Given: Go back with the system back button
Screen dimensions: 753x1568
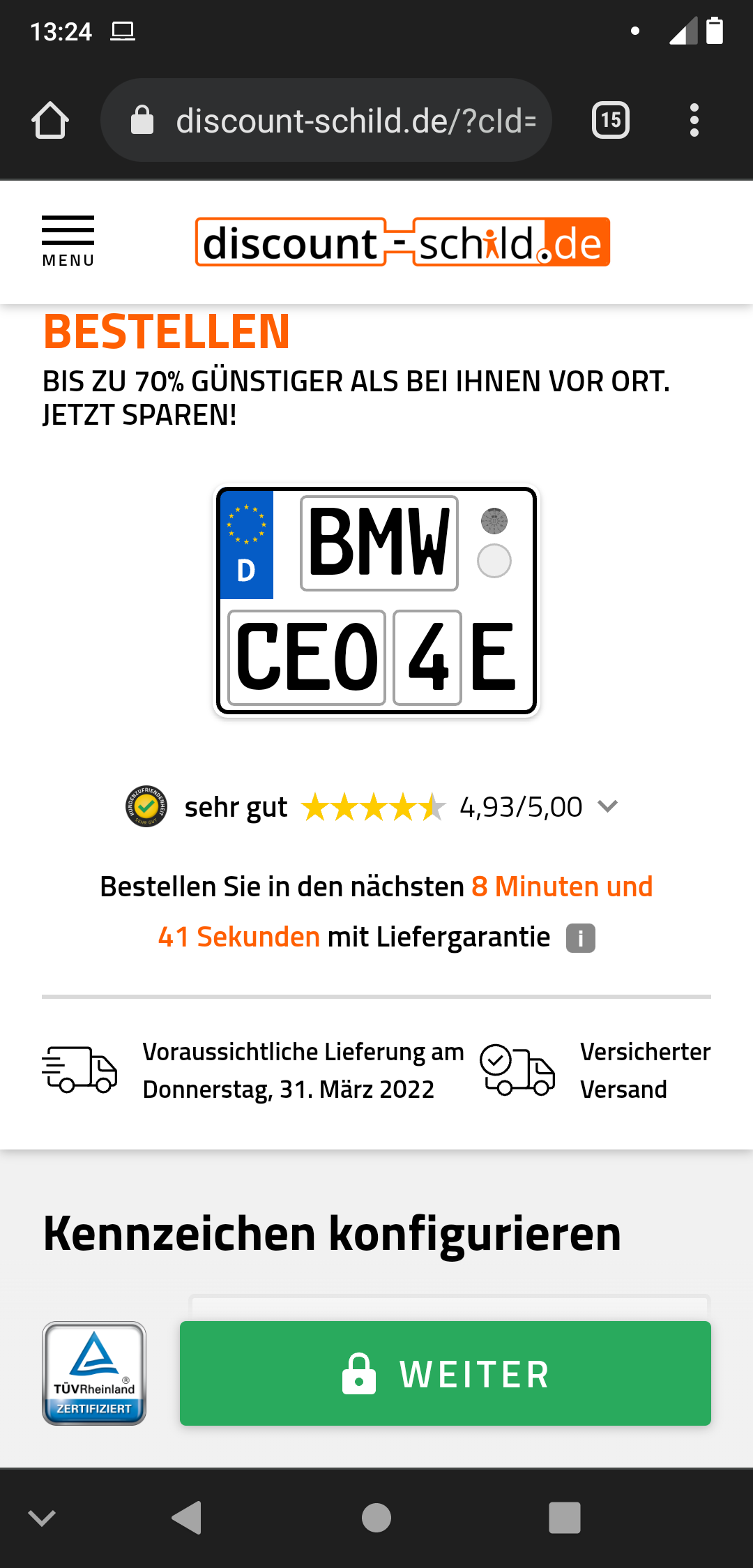Looking at the screenshot, I should tap(187, 1517).
